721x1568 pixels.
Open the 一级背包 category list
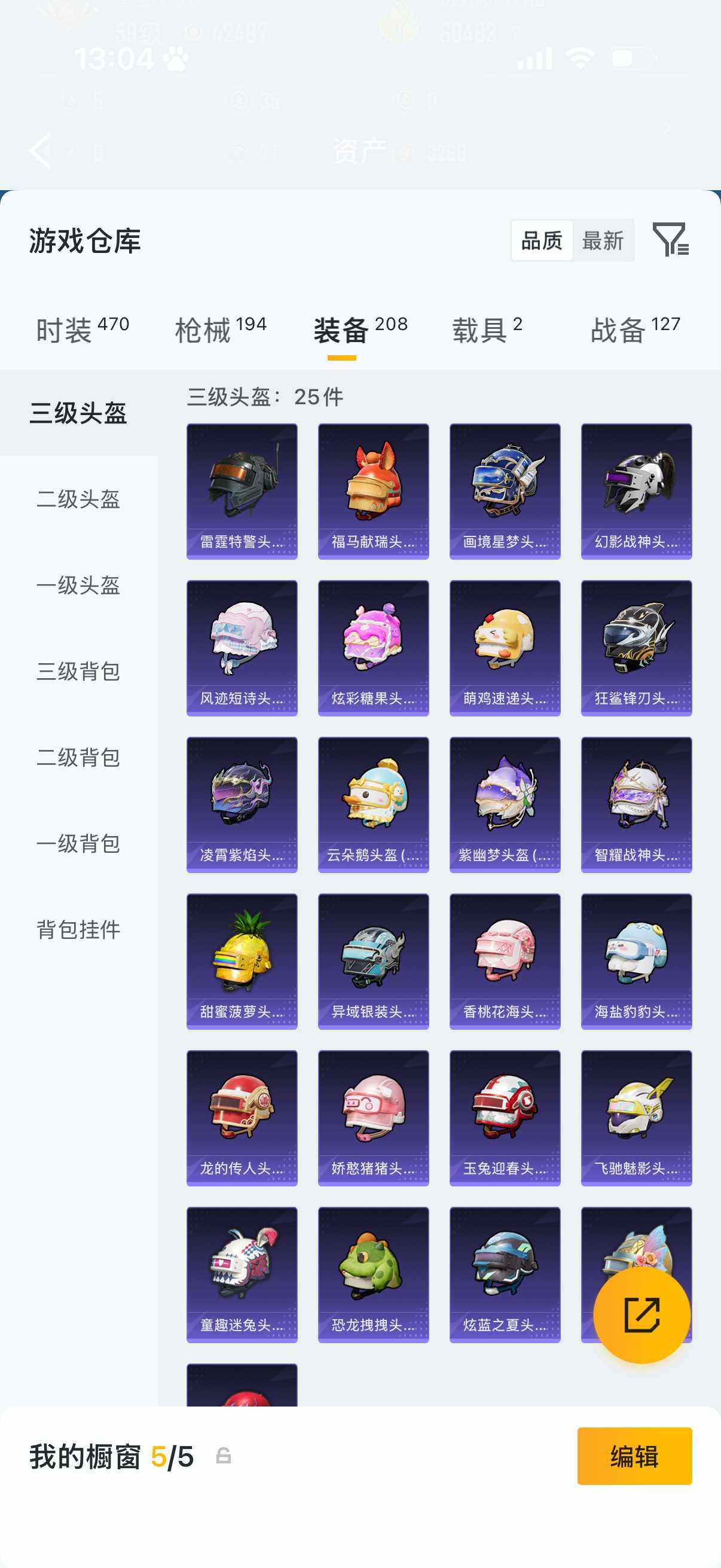(78, 844)
